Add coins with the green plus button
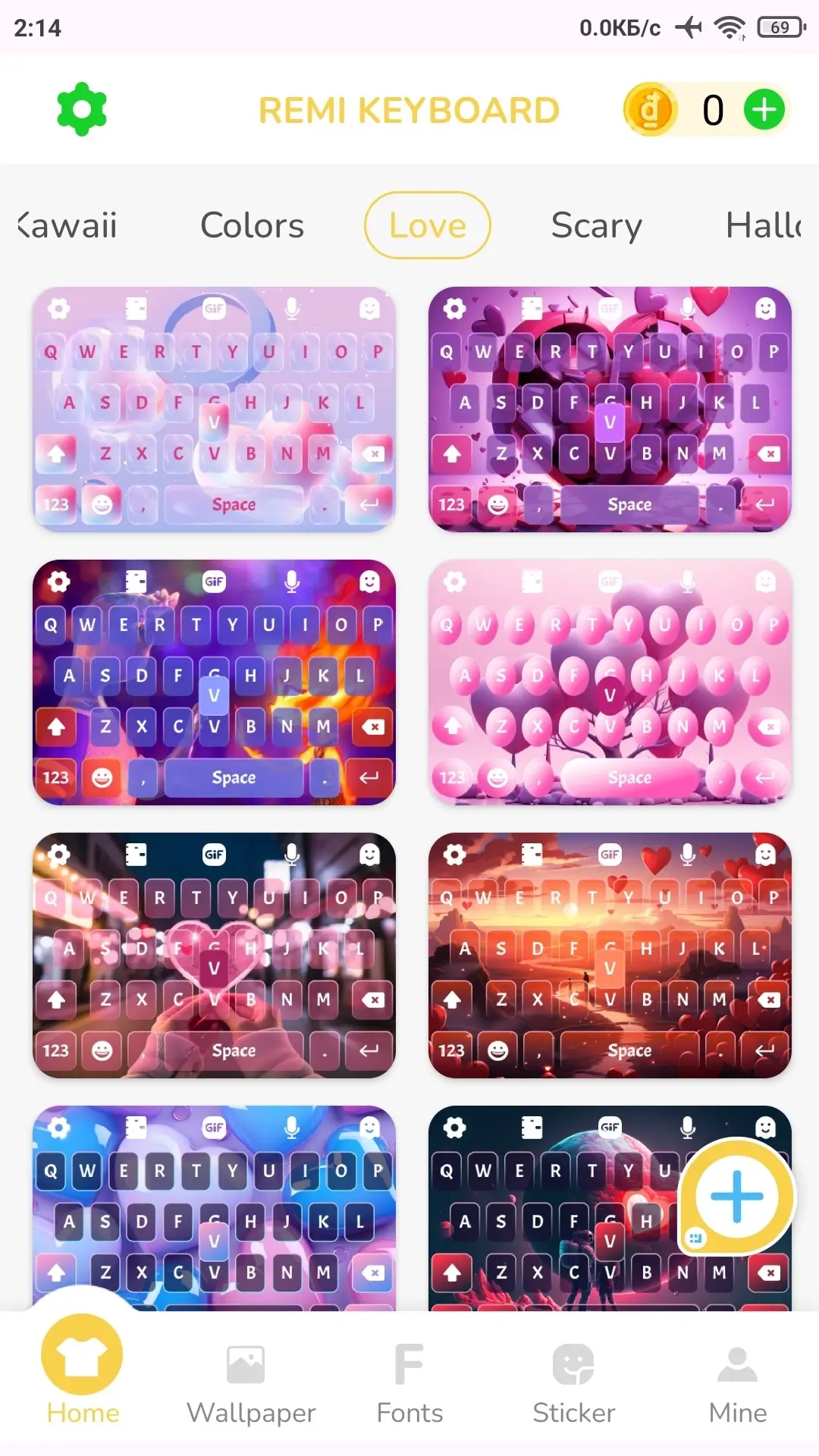This screenshot has height=1456, width=819. (764, 110)
